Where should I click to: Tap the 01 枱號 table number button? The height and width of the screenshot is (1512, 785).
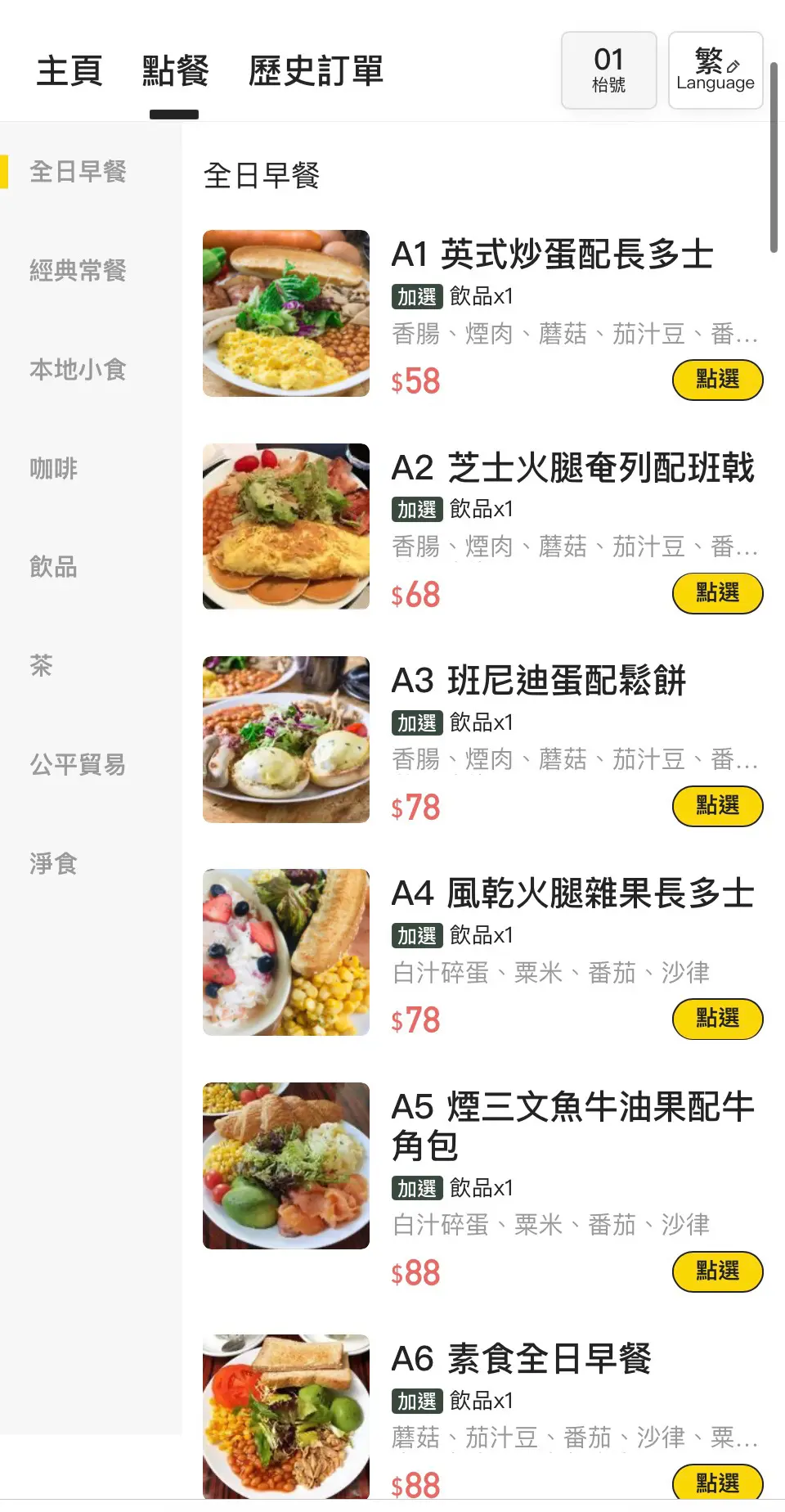pyautogui.click(x=608, y=70)
